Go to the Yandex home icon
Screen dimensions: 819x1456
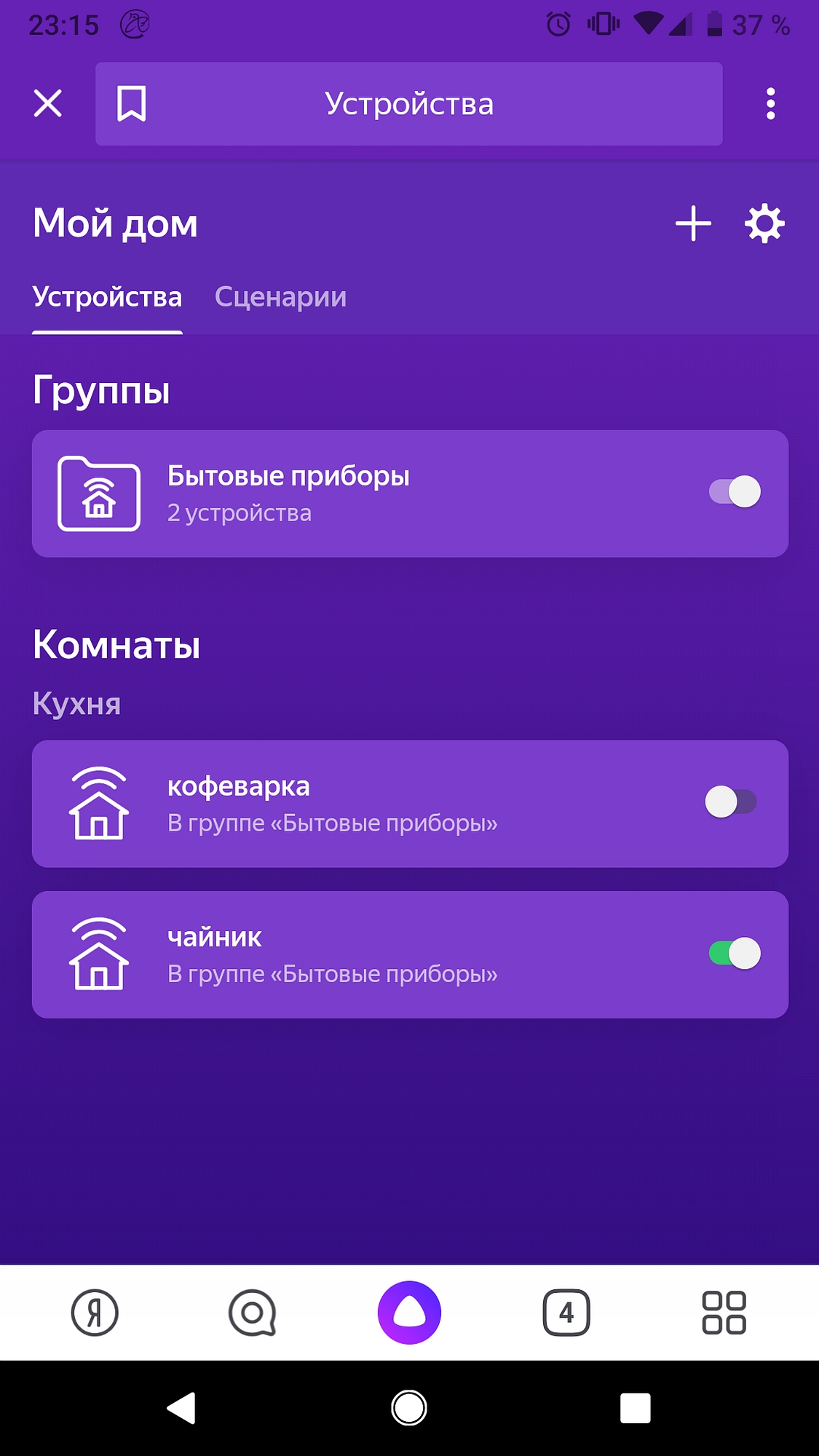[x=95, y=1313]
